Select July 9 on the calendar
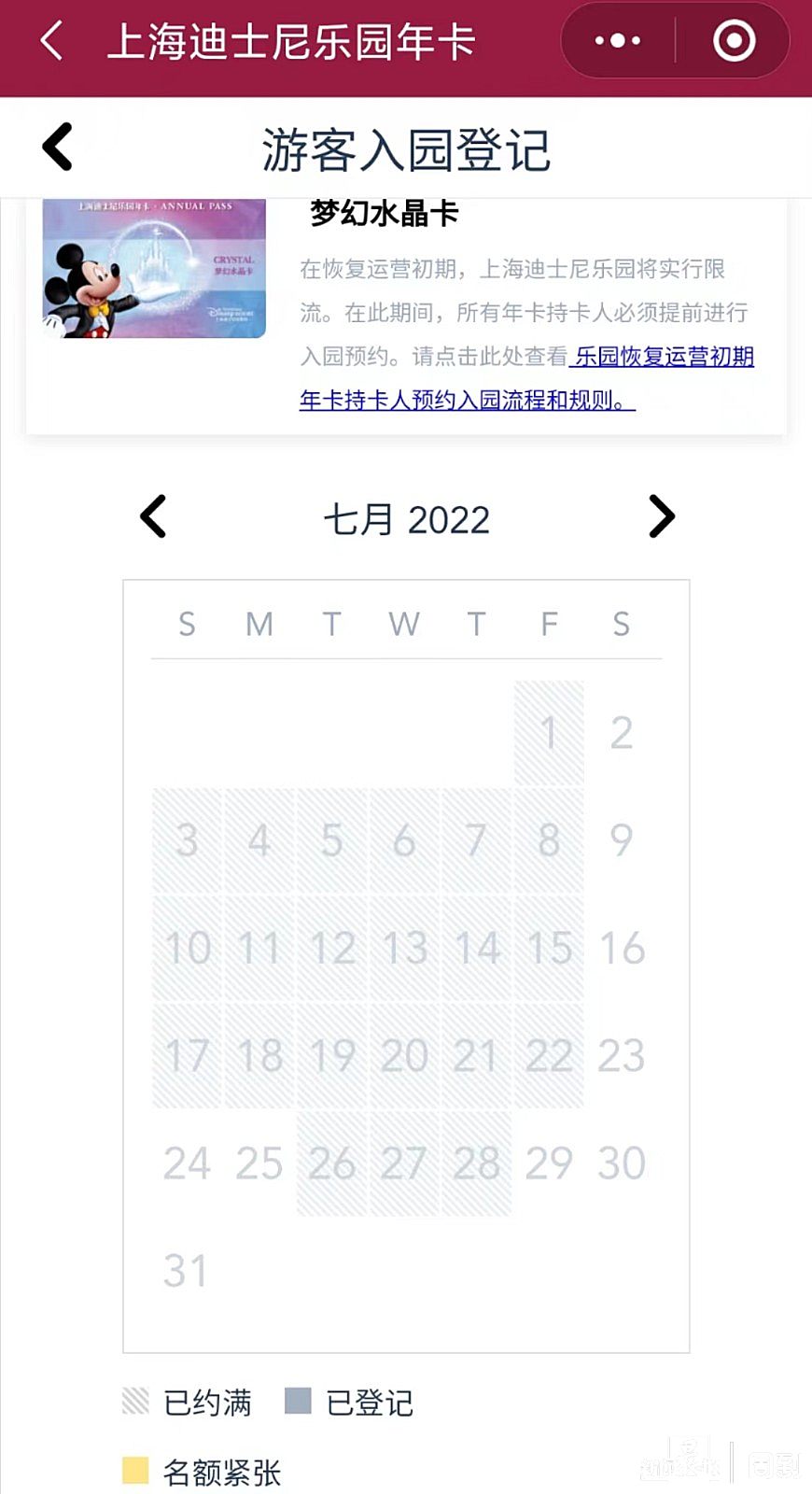This screenshot has width=812, height=1494. click(622, 840)
